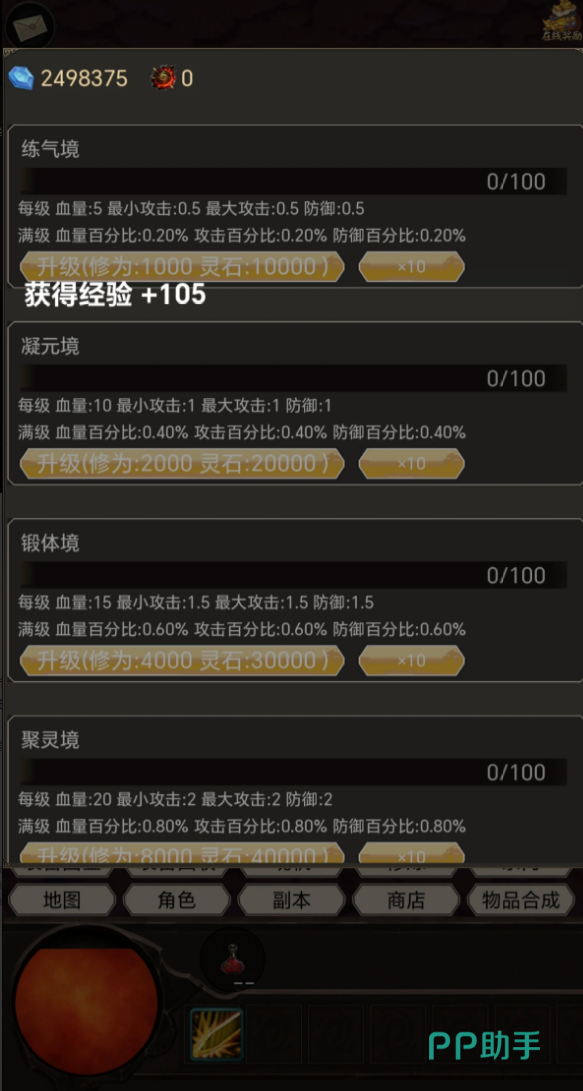Viewport: 583px width, 1091px height.
Task: Open the mail envelope icon
Action: [x=30, y=26]
